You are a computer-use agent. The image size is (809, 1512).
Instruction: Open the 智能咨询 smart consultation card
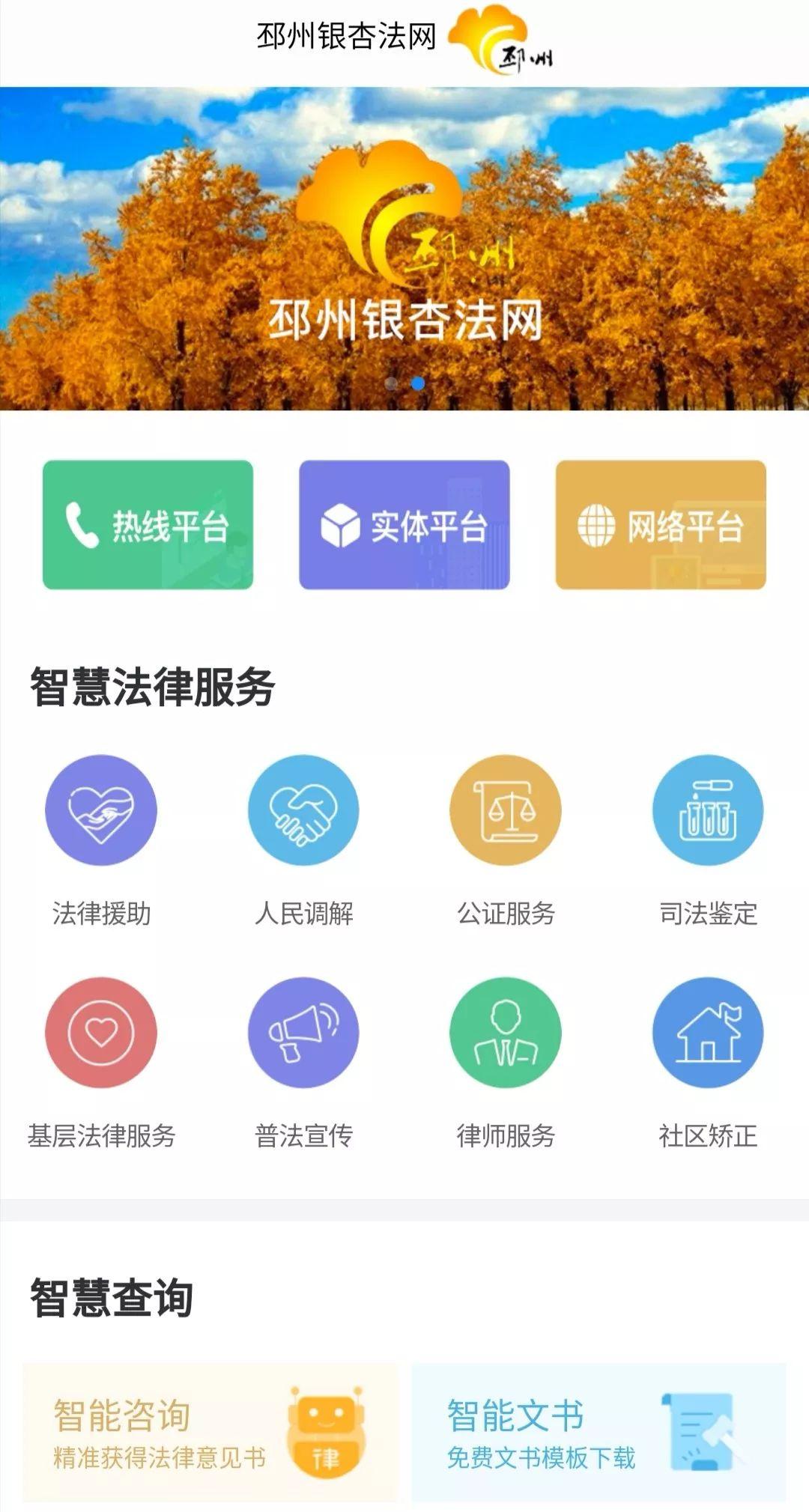point(210,1433)
